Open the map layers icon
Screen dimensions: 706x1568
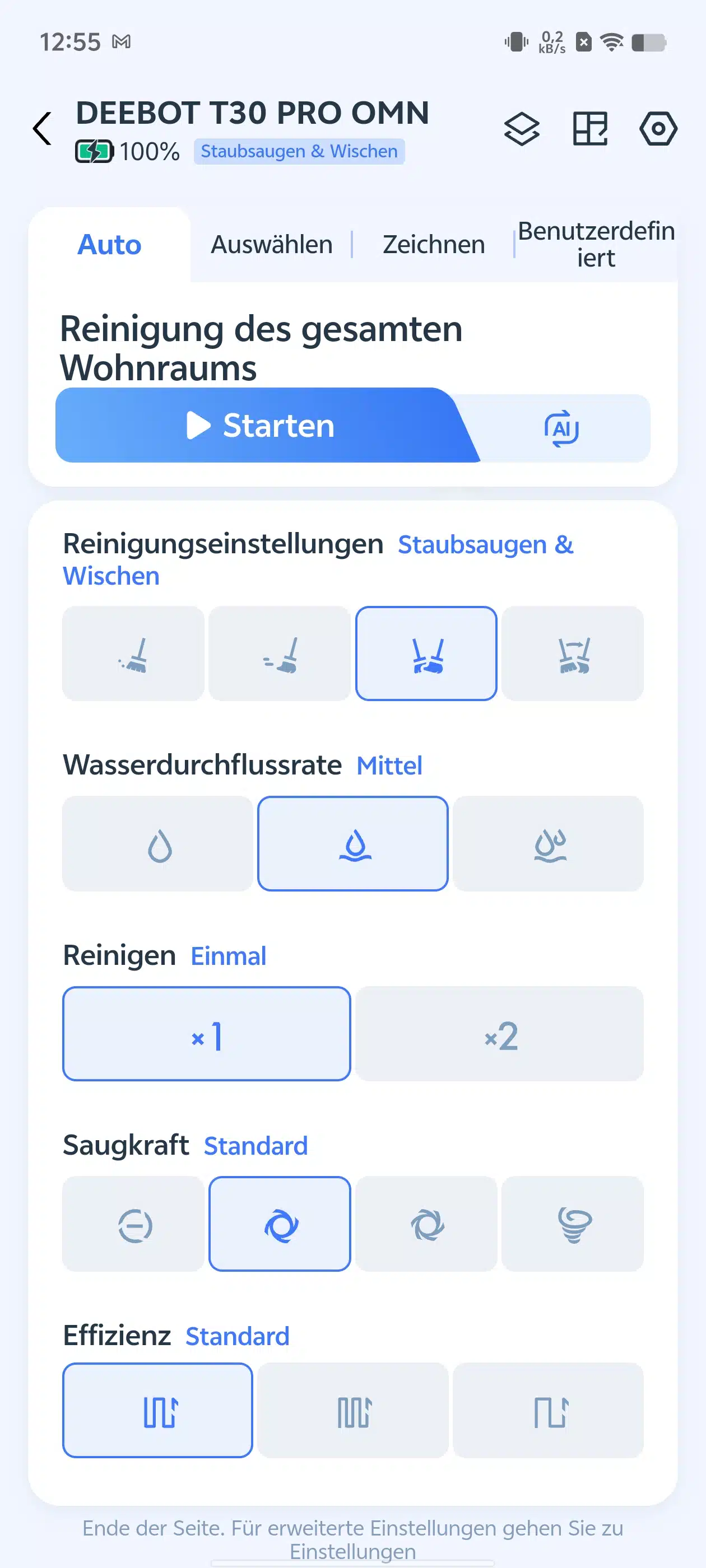point(522,129)
